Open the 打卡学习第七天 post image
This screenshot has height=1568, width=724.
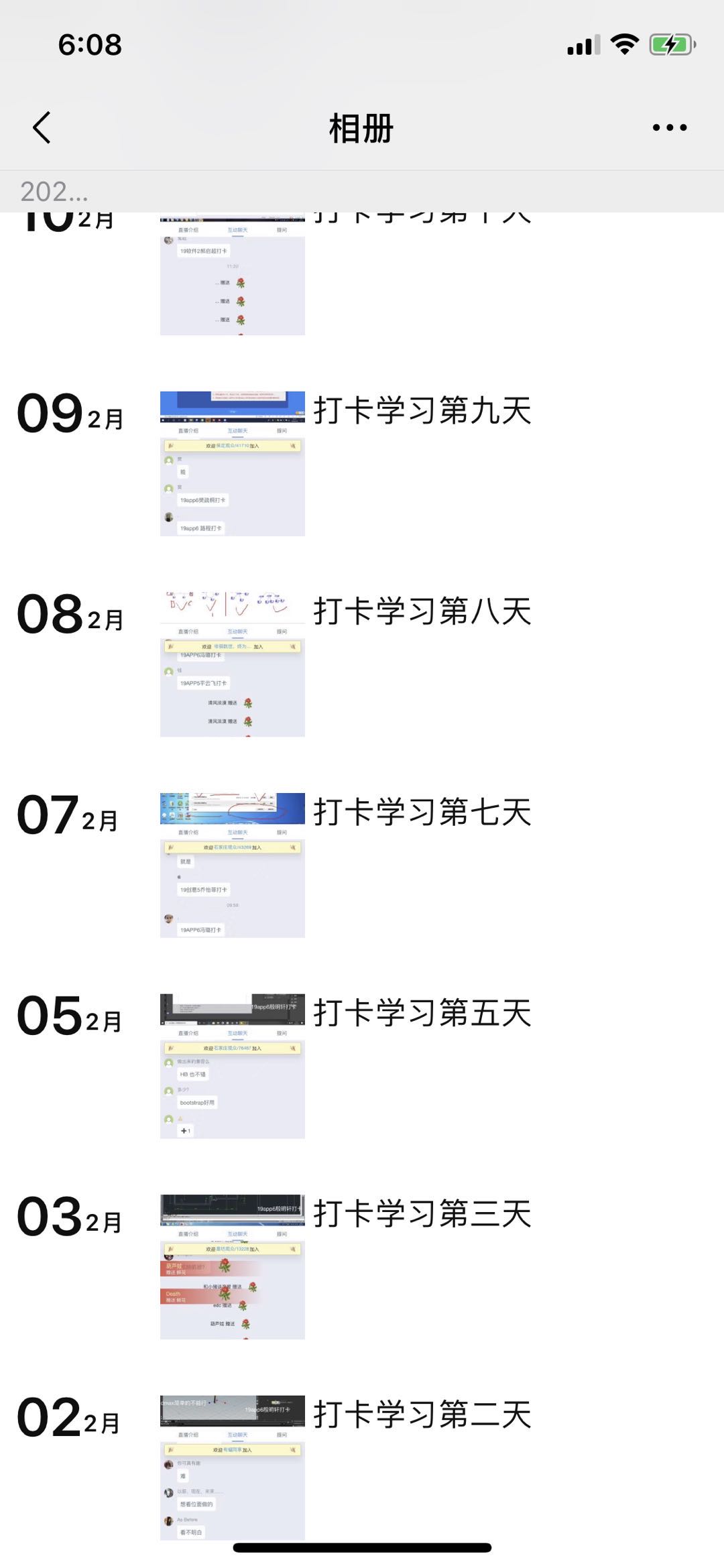pos(232,865)
